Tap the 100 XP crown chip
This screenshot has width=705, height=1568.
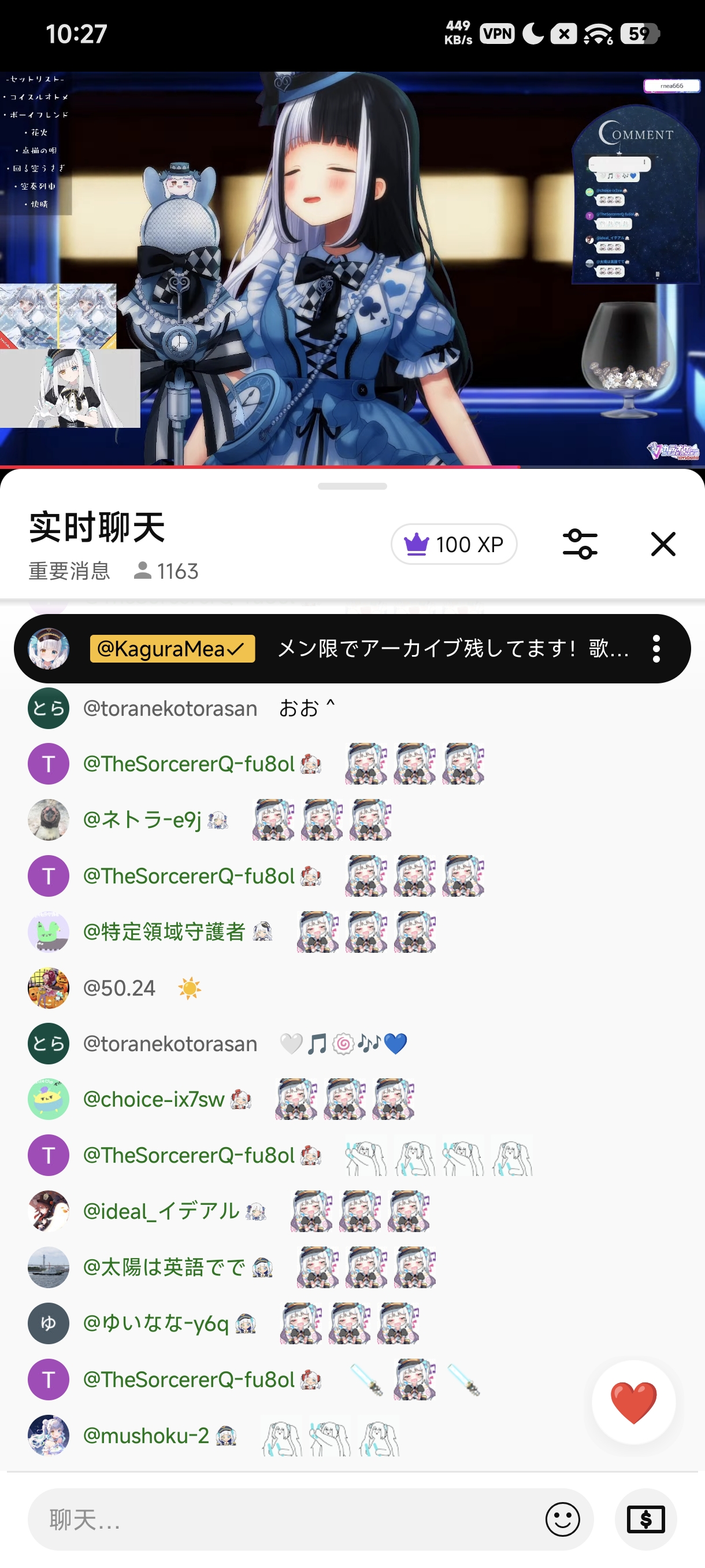(x=454, y=543)
